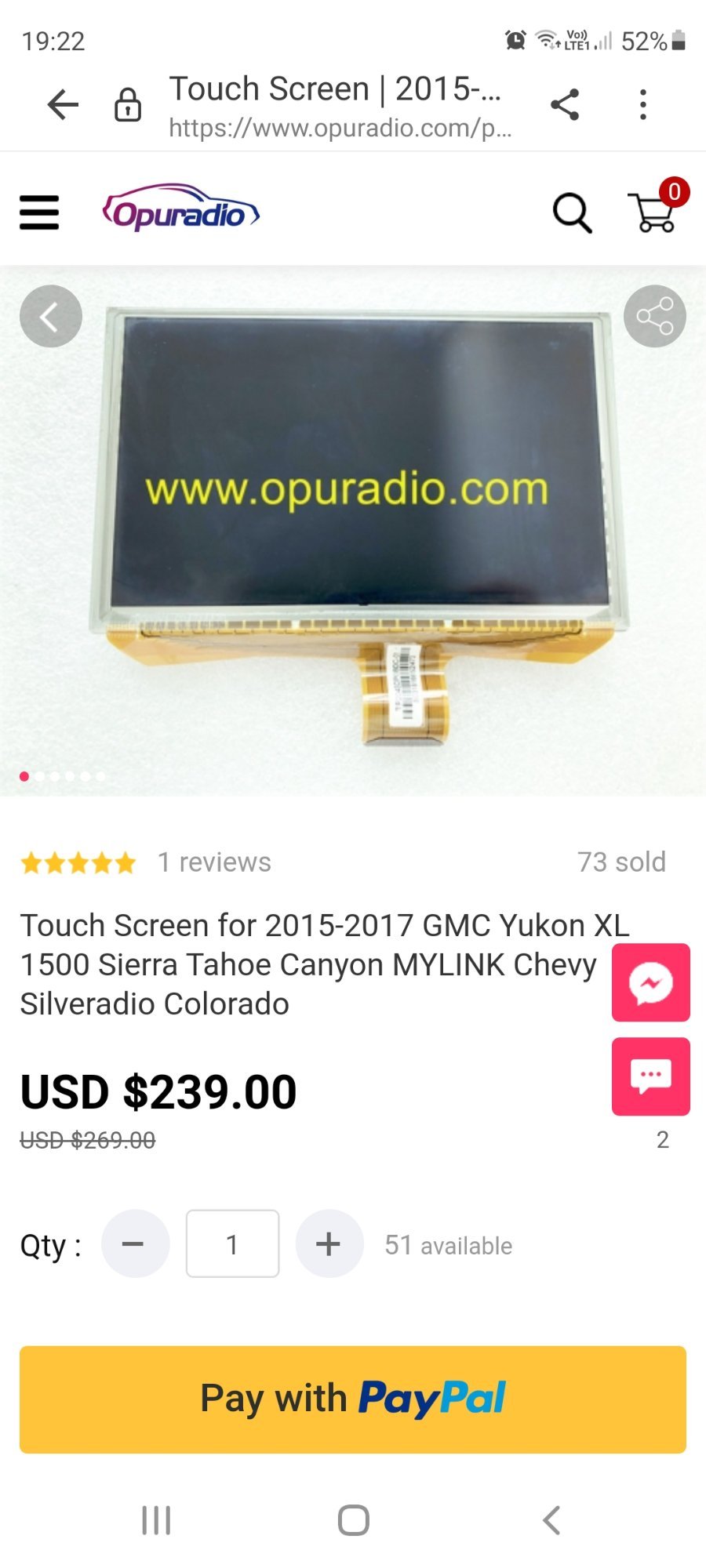The height and width of the screenshot is (1568, 706).
Task: Tap the quantity field
Action: point(232,1244)
